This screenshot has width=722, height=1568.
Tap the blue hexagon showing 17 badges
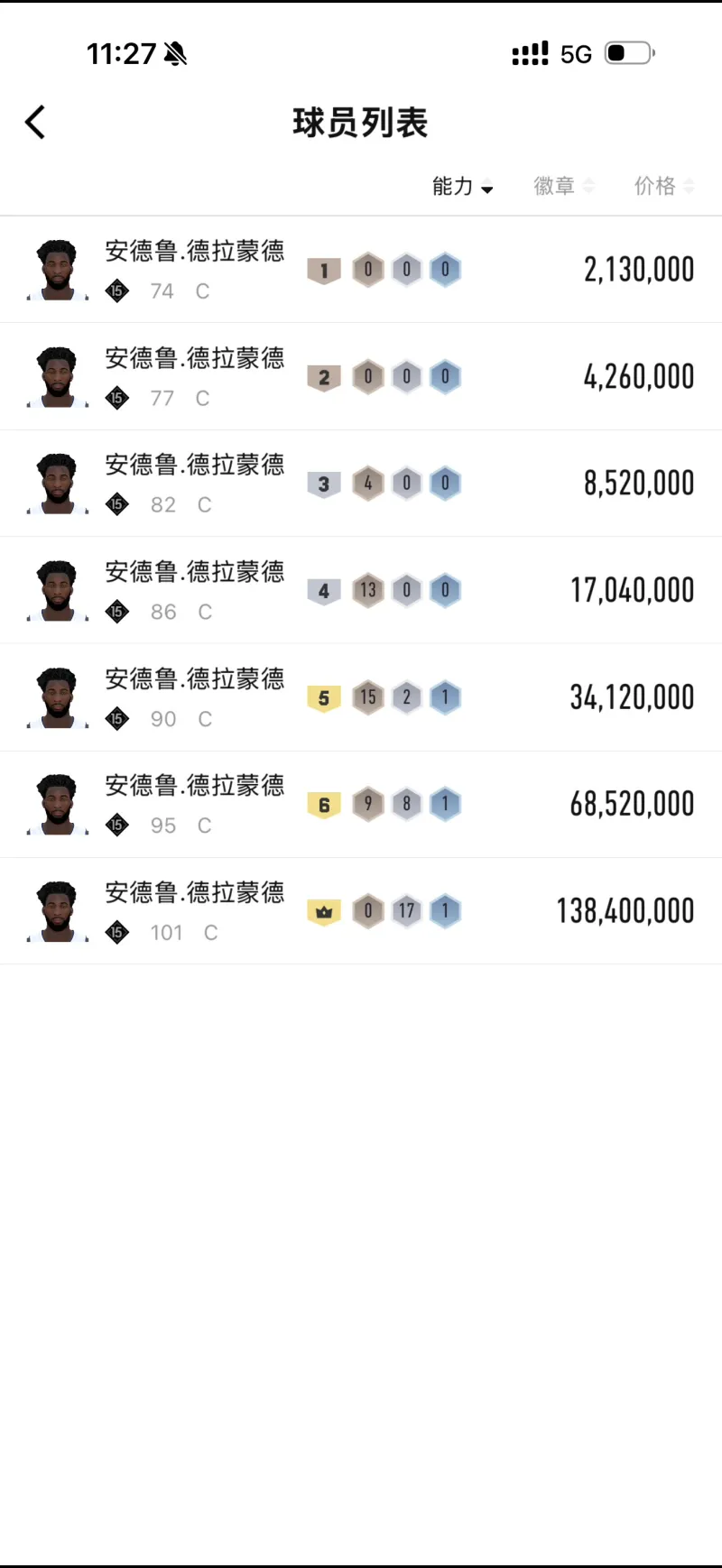pyautogui.click(x=406, y=910)
